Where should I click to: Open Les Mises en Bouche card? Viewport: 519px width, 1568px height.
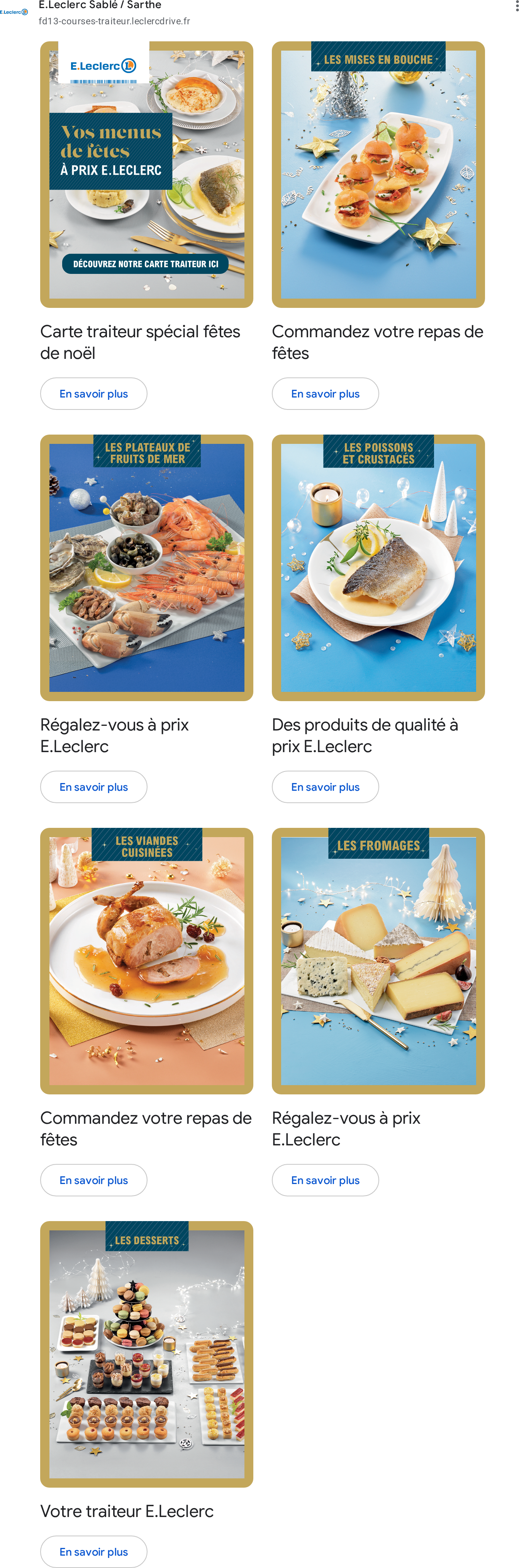tap(378, 175)
